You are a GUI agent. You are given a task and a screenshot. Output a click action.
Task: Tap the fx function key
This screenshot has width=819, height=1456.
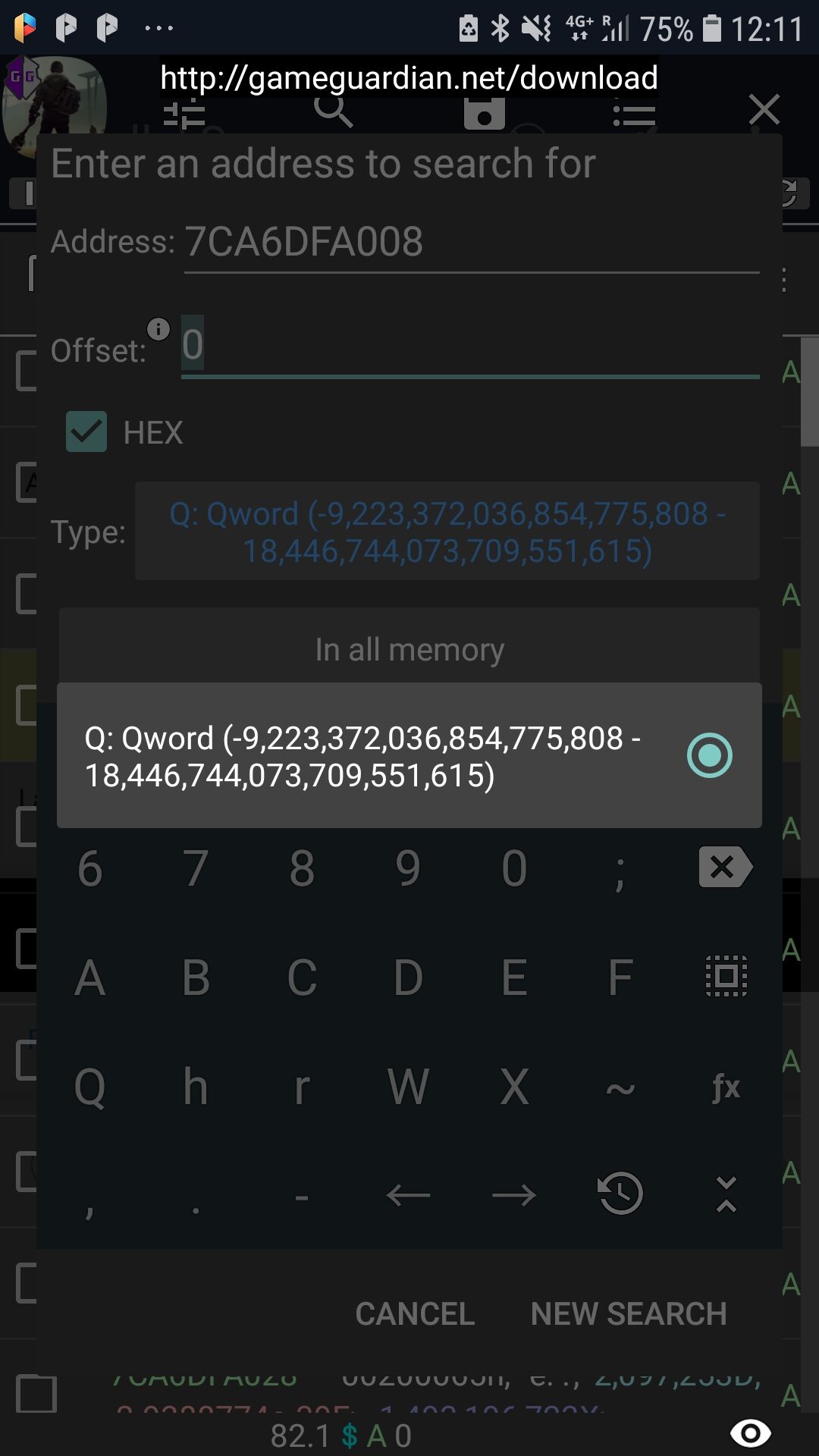tap(725, 1087)
